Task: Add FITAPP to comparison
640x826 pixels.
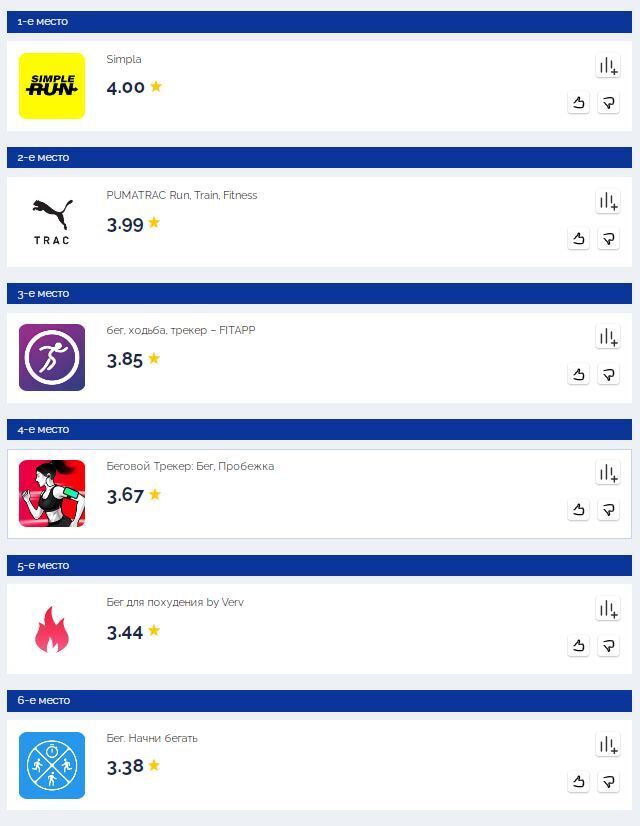Action: tap(608, 338)
